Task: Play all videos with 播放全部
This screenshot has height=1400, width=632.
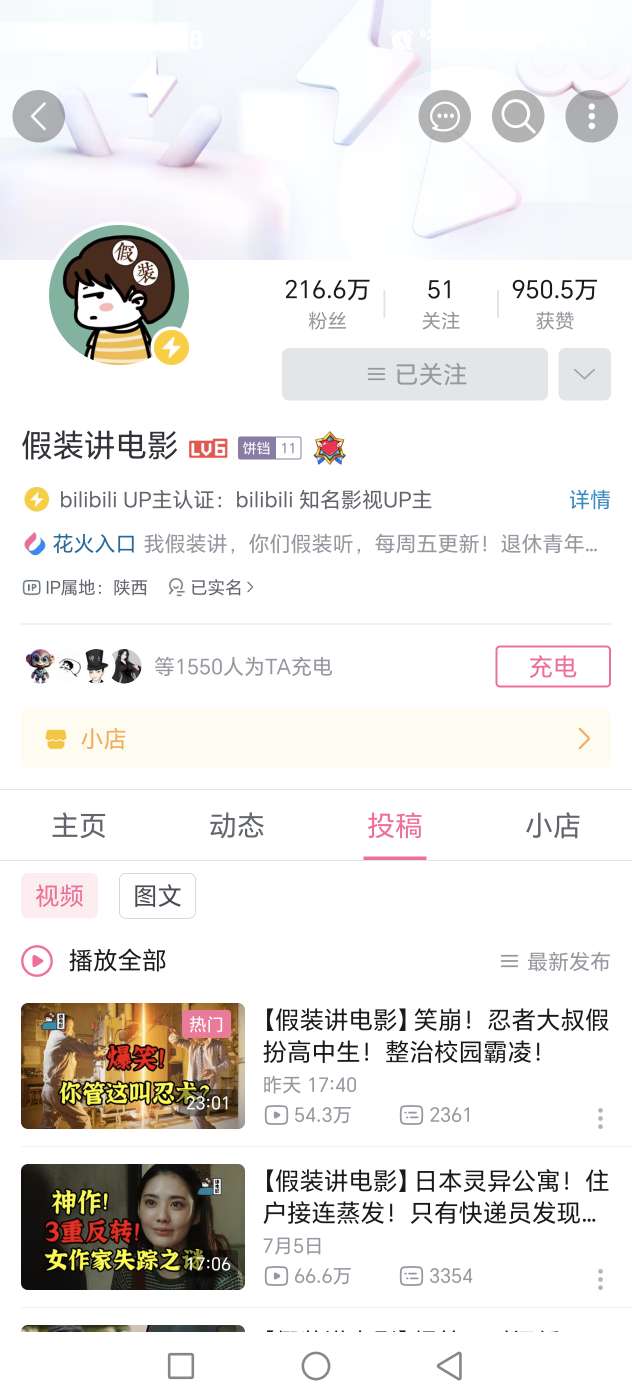Action: pyautogui.click(x=95, y=961)
